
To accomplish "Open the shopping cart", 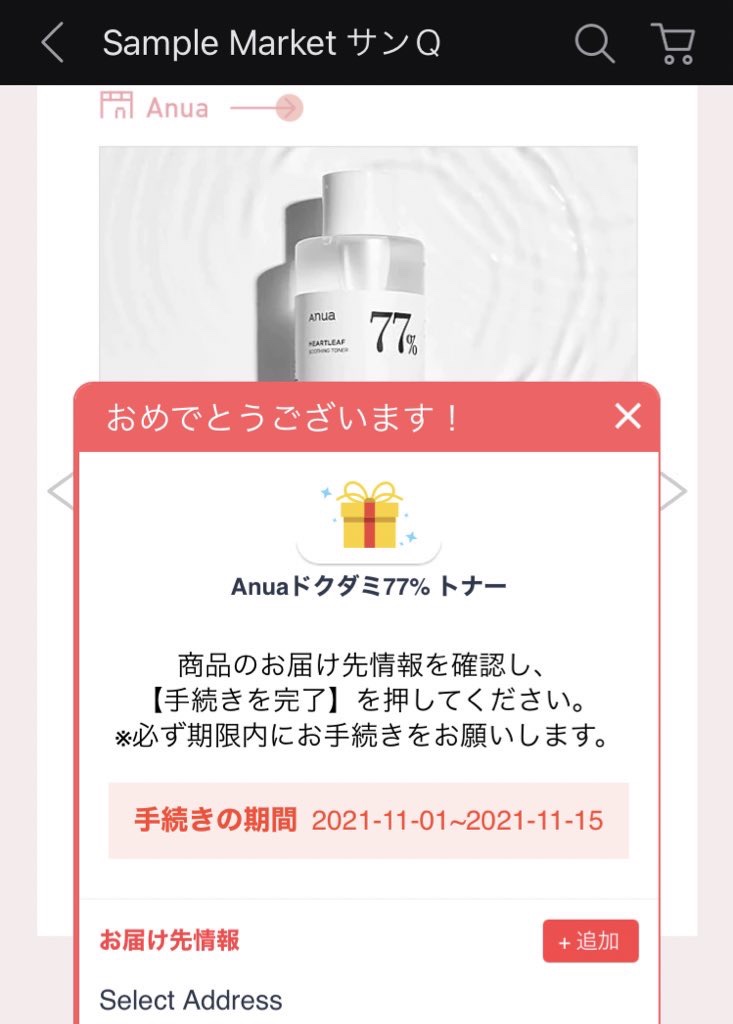I will (x=673, y=43).
